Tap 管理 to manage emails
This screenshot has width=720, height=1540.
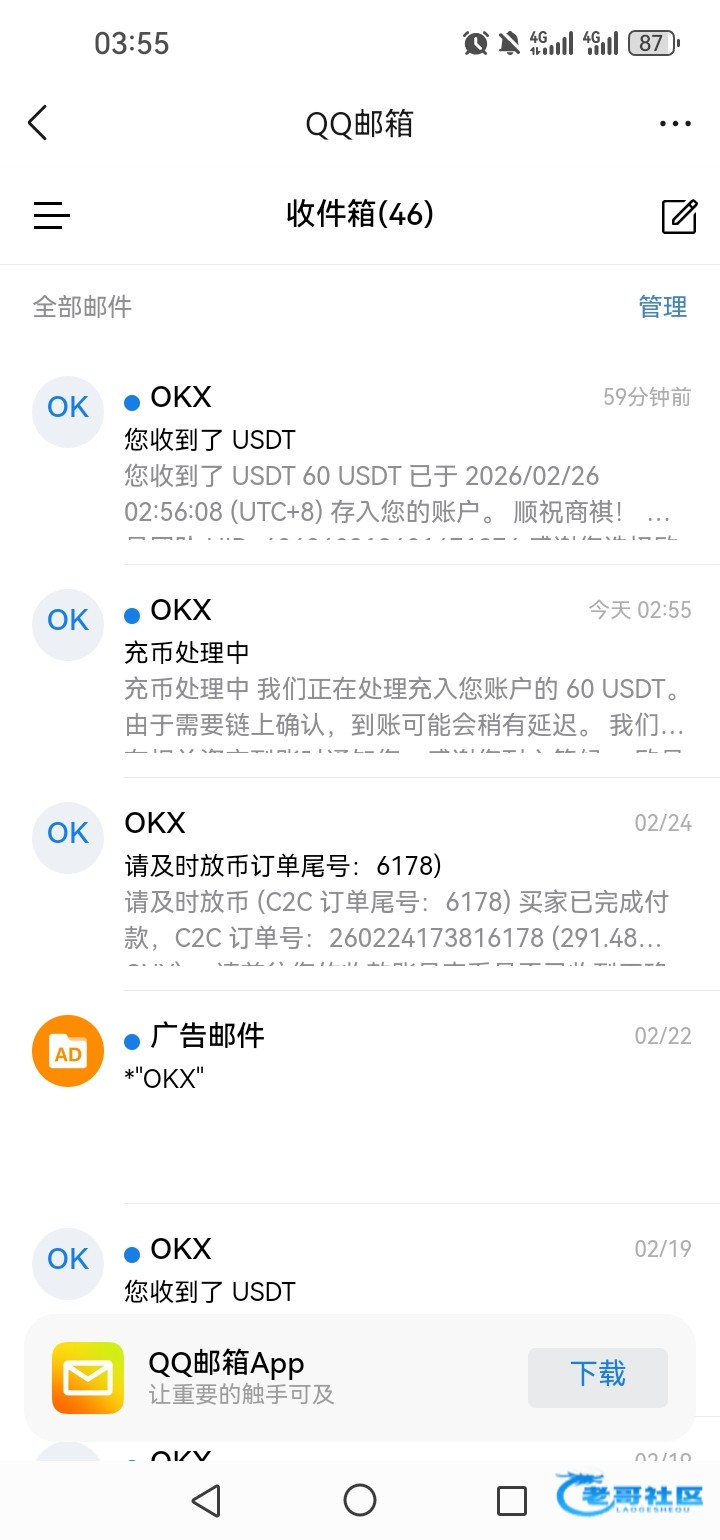[x=662, y=307]
